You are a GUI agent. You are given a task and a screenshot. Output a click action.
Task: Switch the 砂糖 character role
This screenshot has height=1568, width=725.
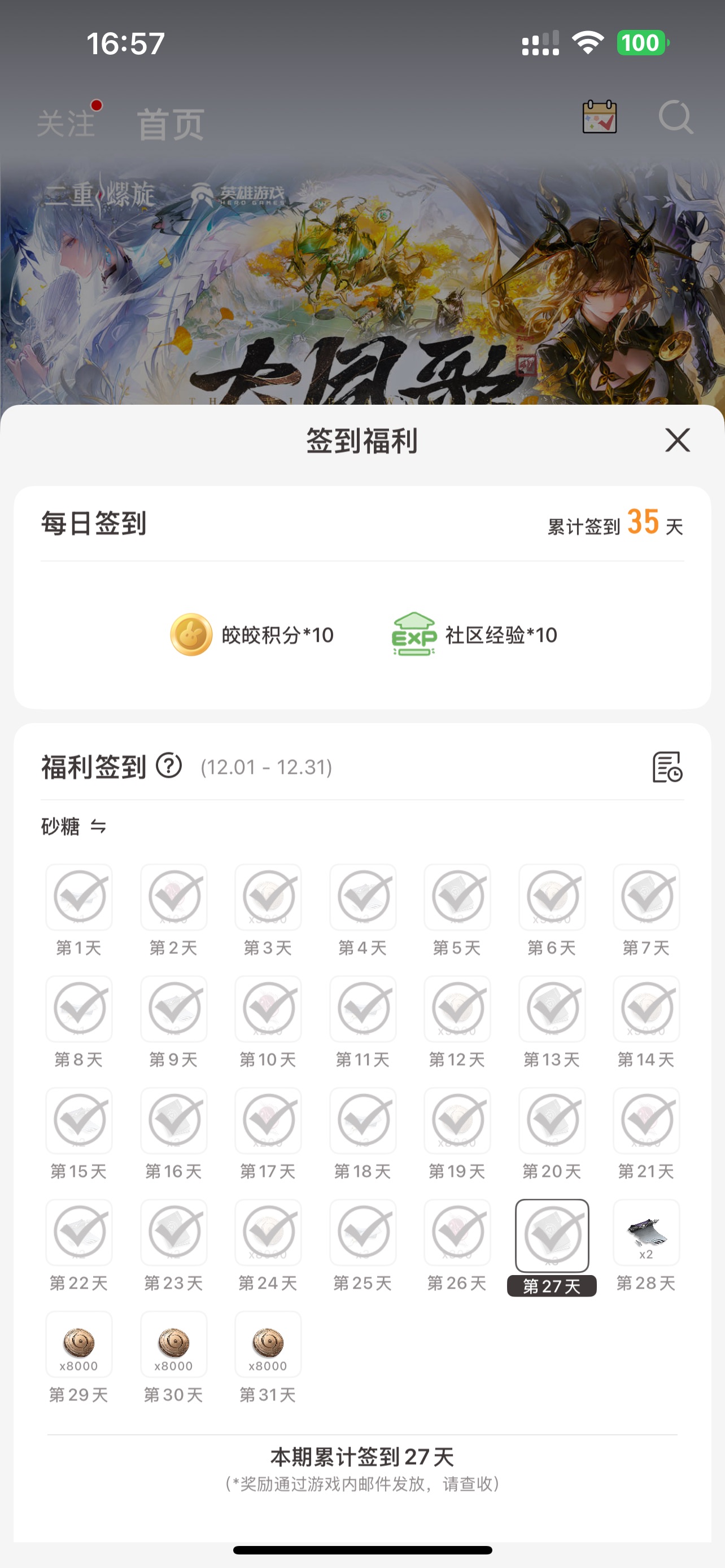point(98,826)
